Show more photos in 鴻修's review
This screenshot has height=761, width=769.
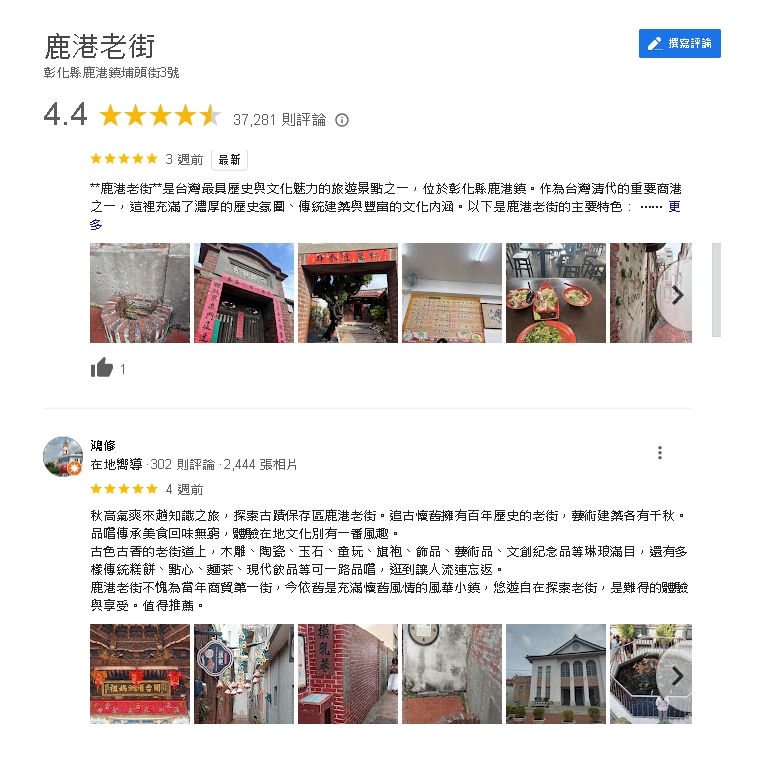pos(676,675)
